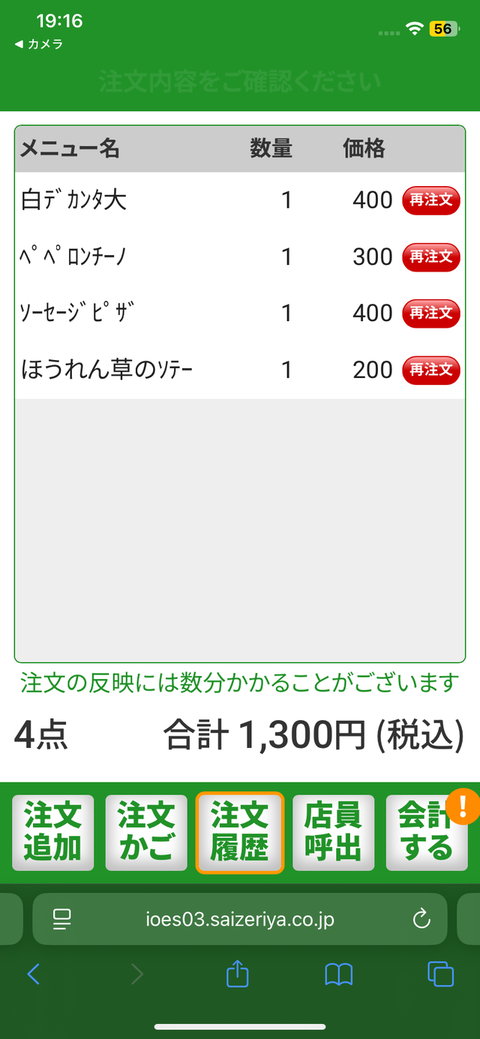Screen dimensions: 480x1039
Task: Reorder the ソーセージピザ
Action: tap(431, 313)
